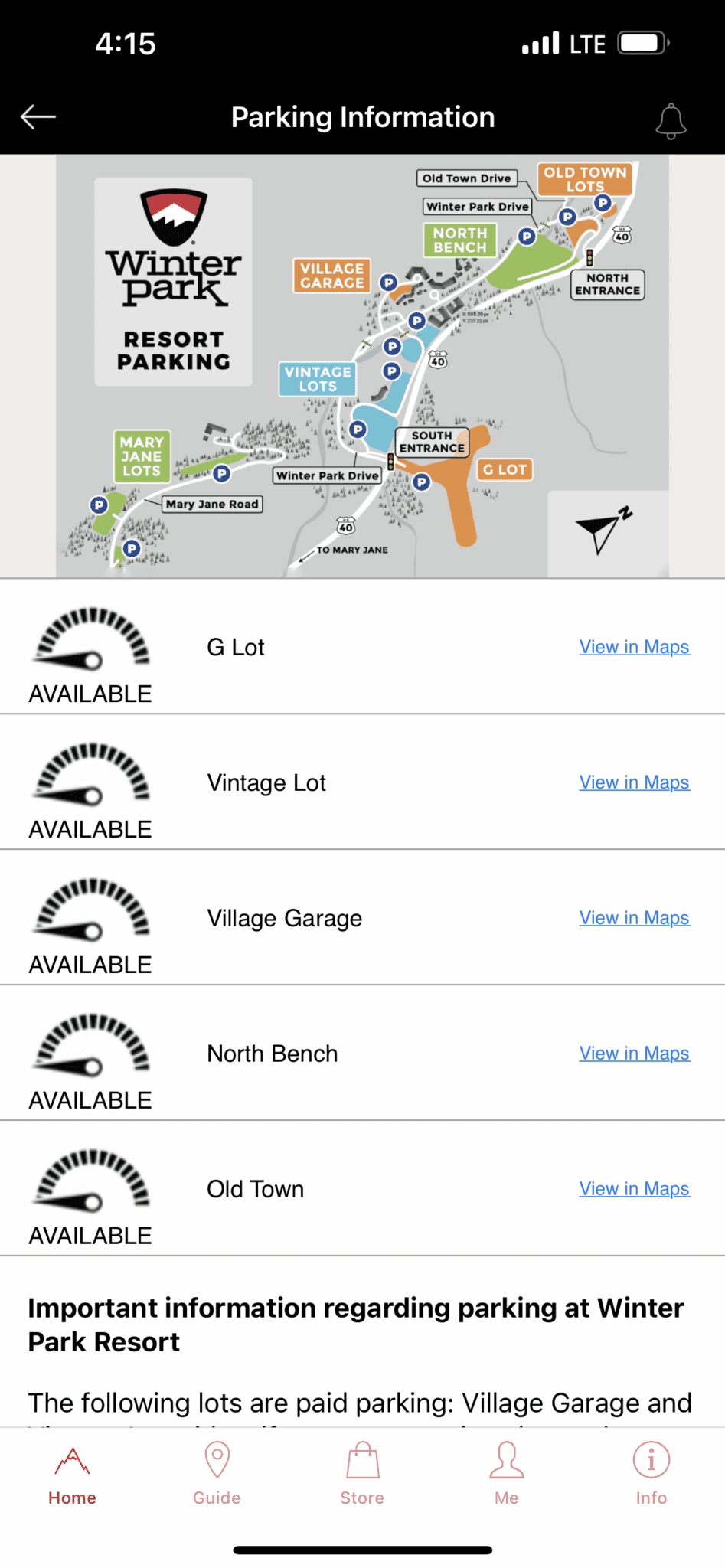Go back using the arrow icon
The image size is (725, 1568).
pyautogui.click(x=38, y=117)
